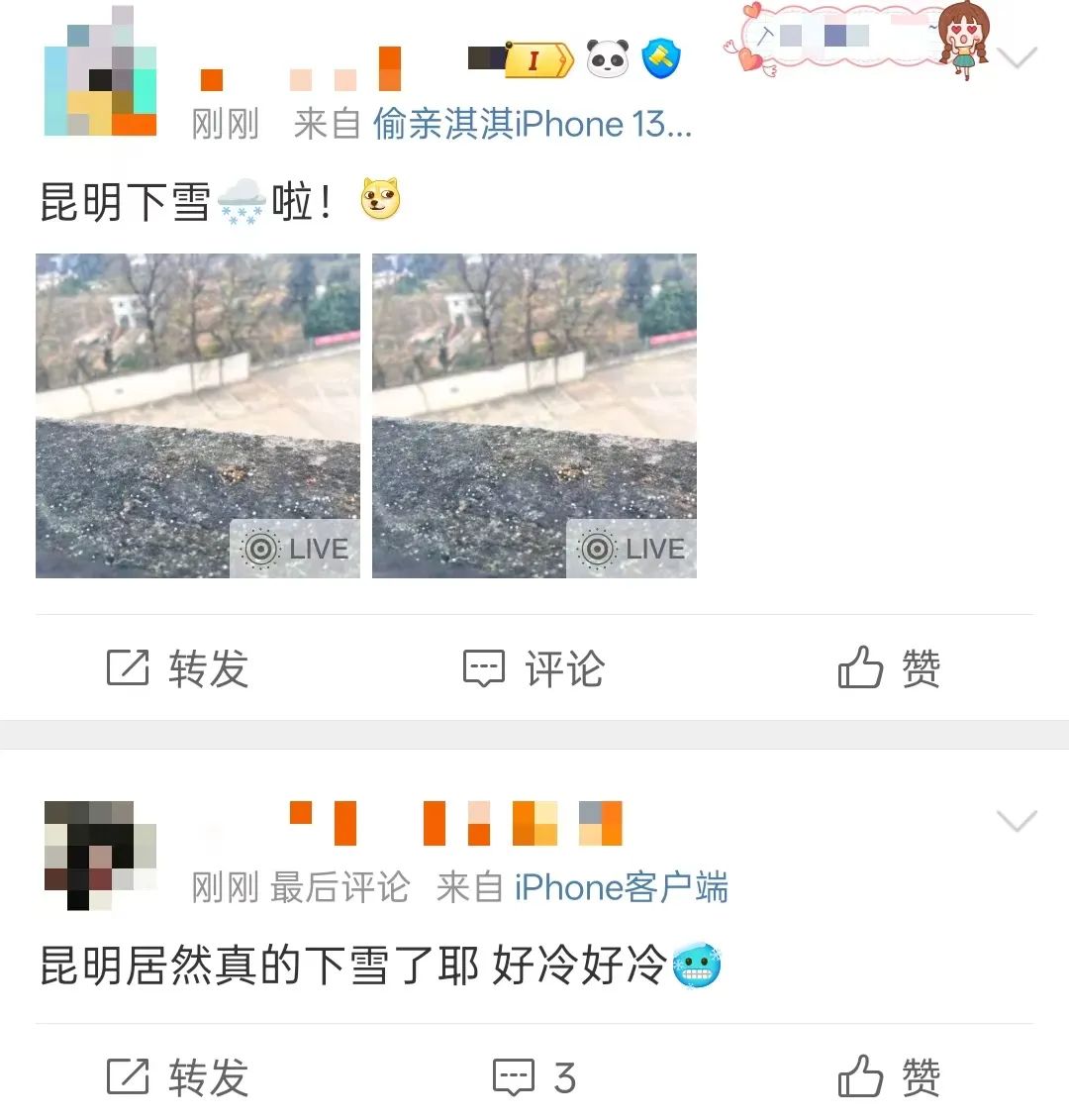1069x1120 pixels.
Task: Expand options chevron on the first post
Action: [1018, 59]
